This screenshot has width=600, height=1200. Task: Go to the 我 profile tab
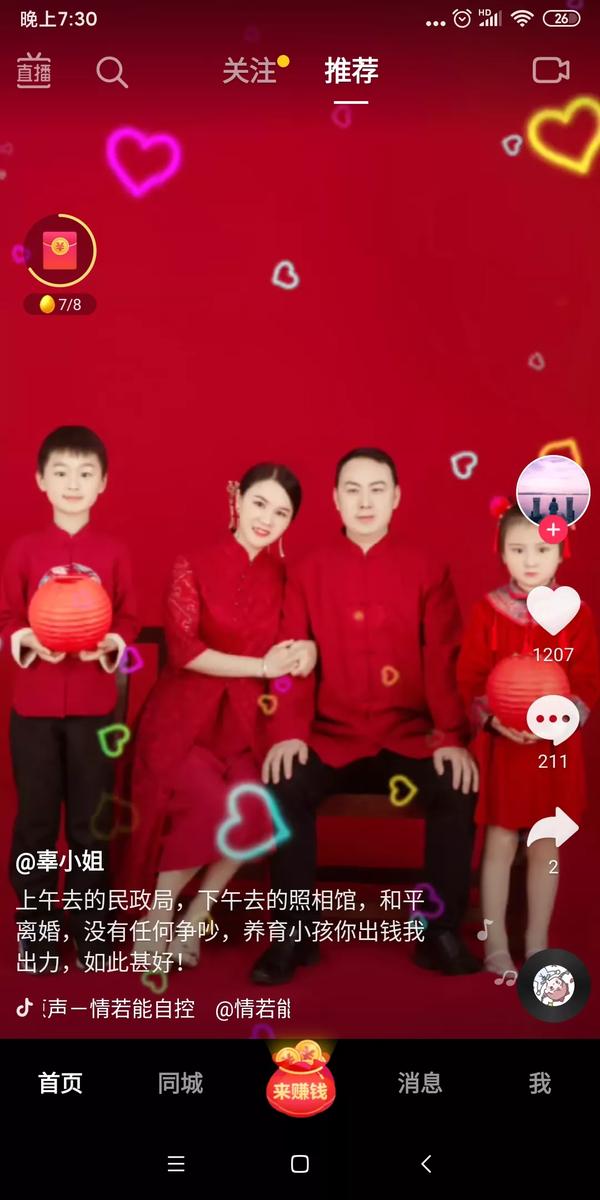pyautogui.click(x=540, y=1083)
